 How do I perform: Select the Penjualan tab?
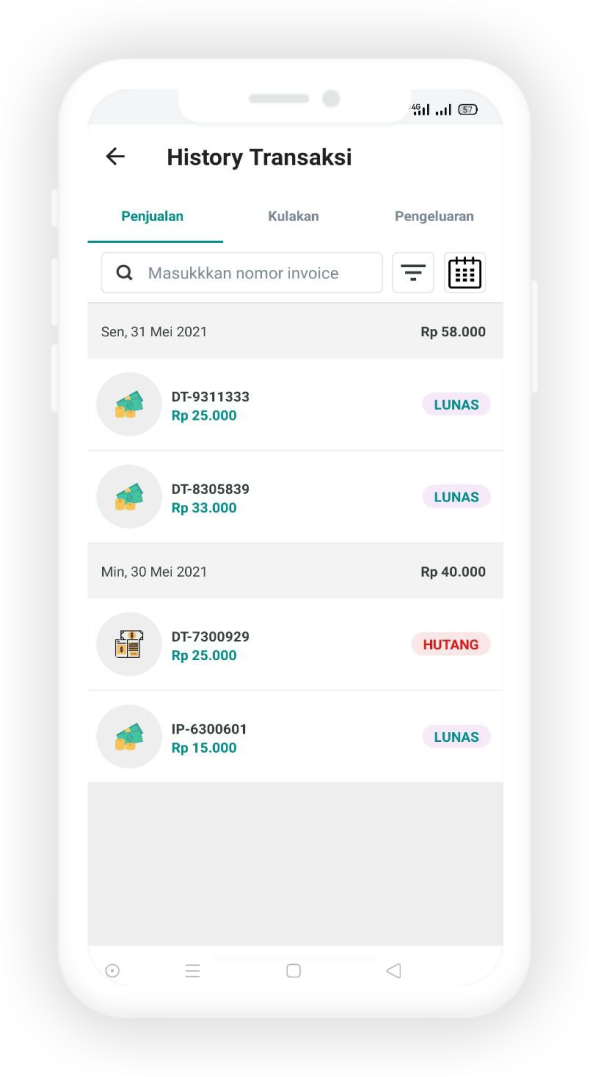[x=152, y=216]
